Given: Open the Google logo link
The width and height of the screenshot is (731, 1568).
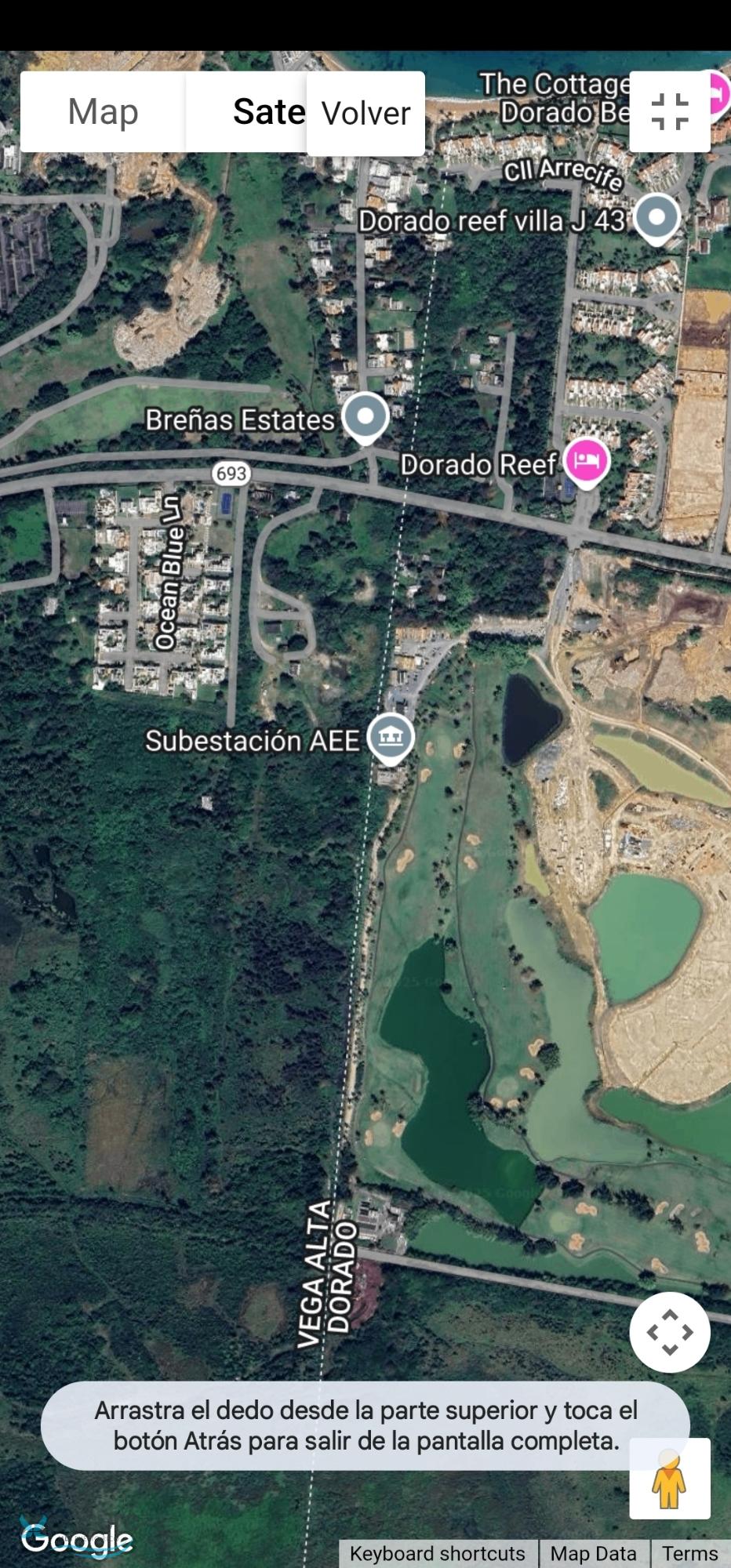Looking at the screenshot, I should tap(77, 1539).
